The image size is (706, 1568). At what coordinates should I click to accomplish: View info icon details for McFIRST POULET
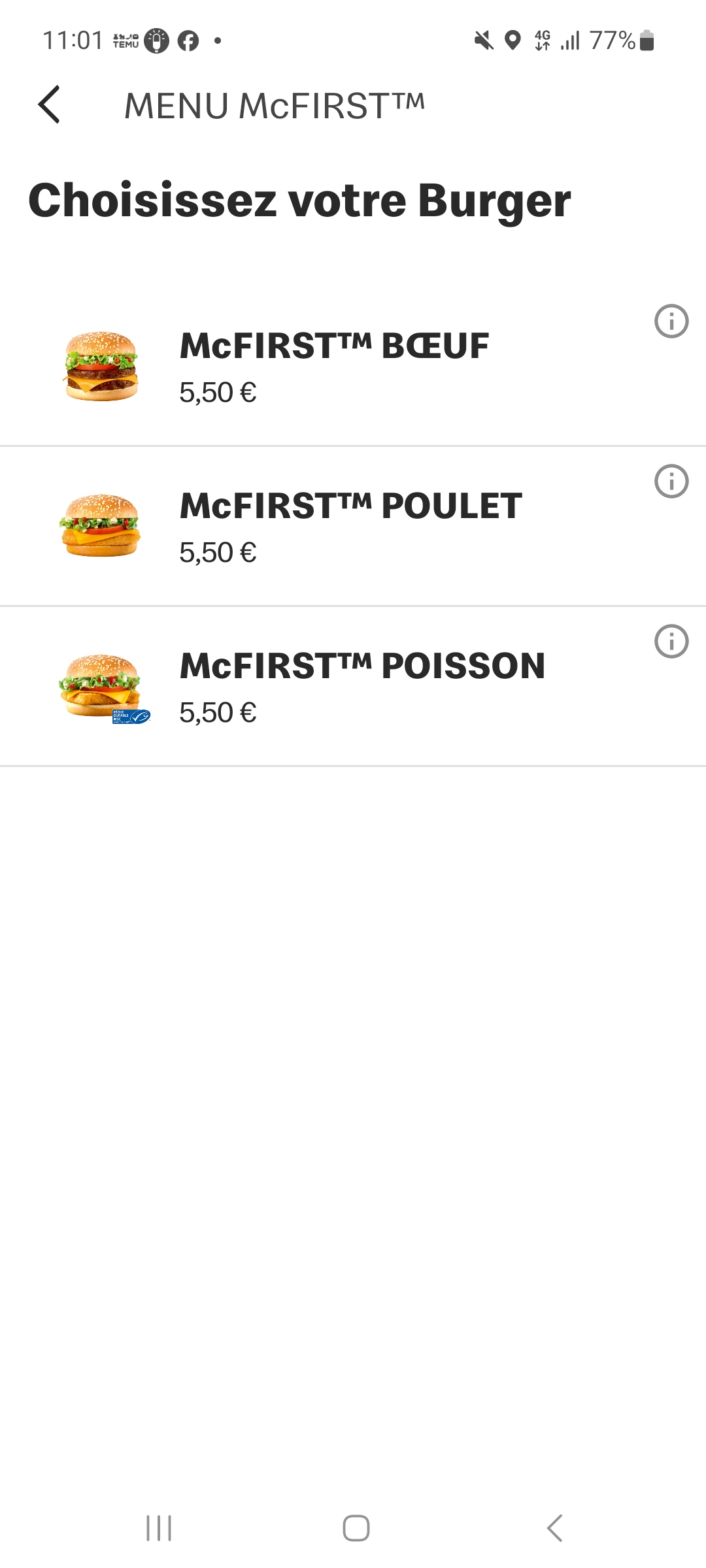671,482
